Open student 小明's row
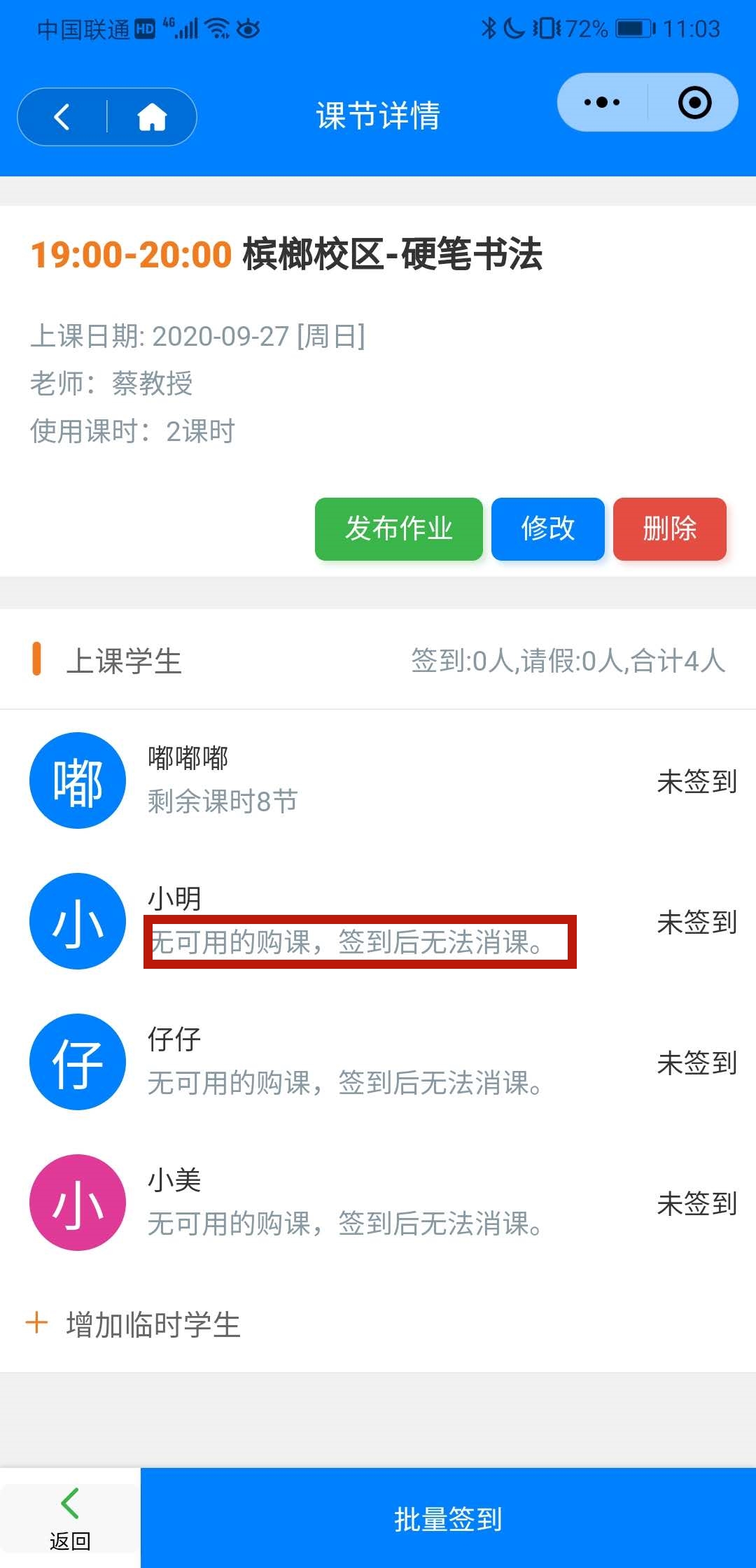This screenshot has width=756, height=1568. (378, 920)
